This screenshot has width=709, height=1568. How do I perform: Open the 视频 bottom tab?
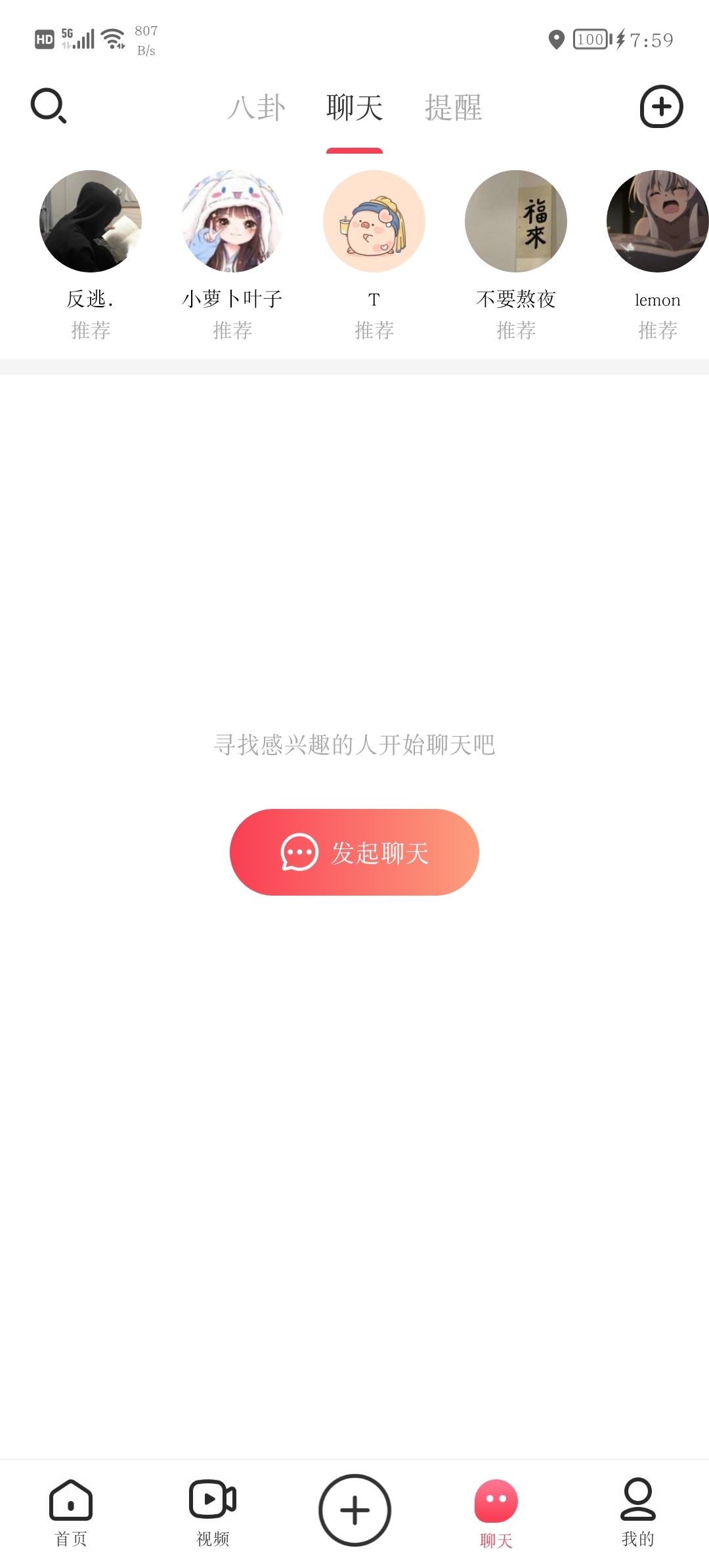(213, 1512)
